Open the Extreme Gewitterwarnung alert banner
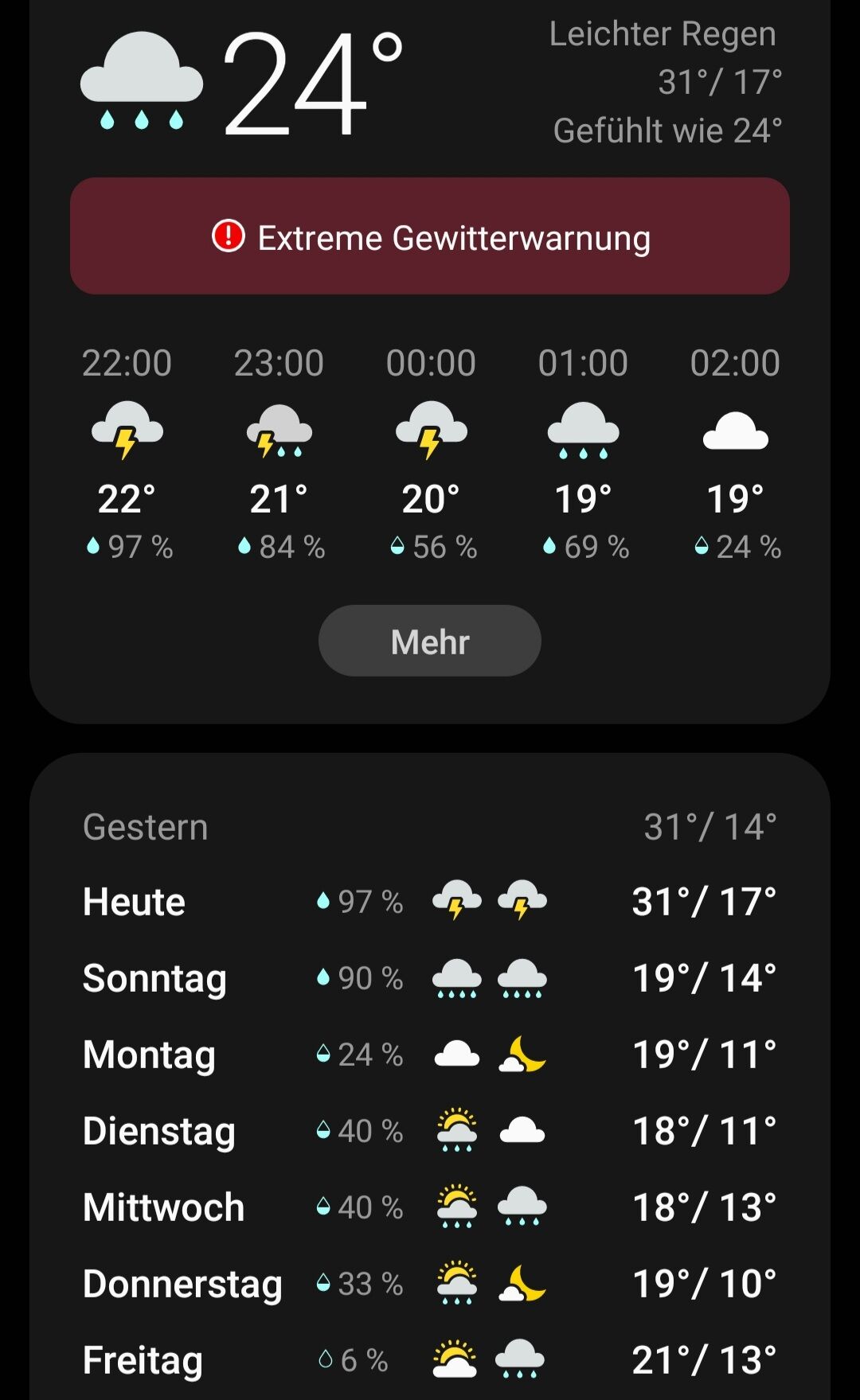860x1400 pixels. tap(430, 236)
